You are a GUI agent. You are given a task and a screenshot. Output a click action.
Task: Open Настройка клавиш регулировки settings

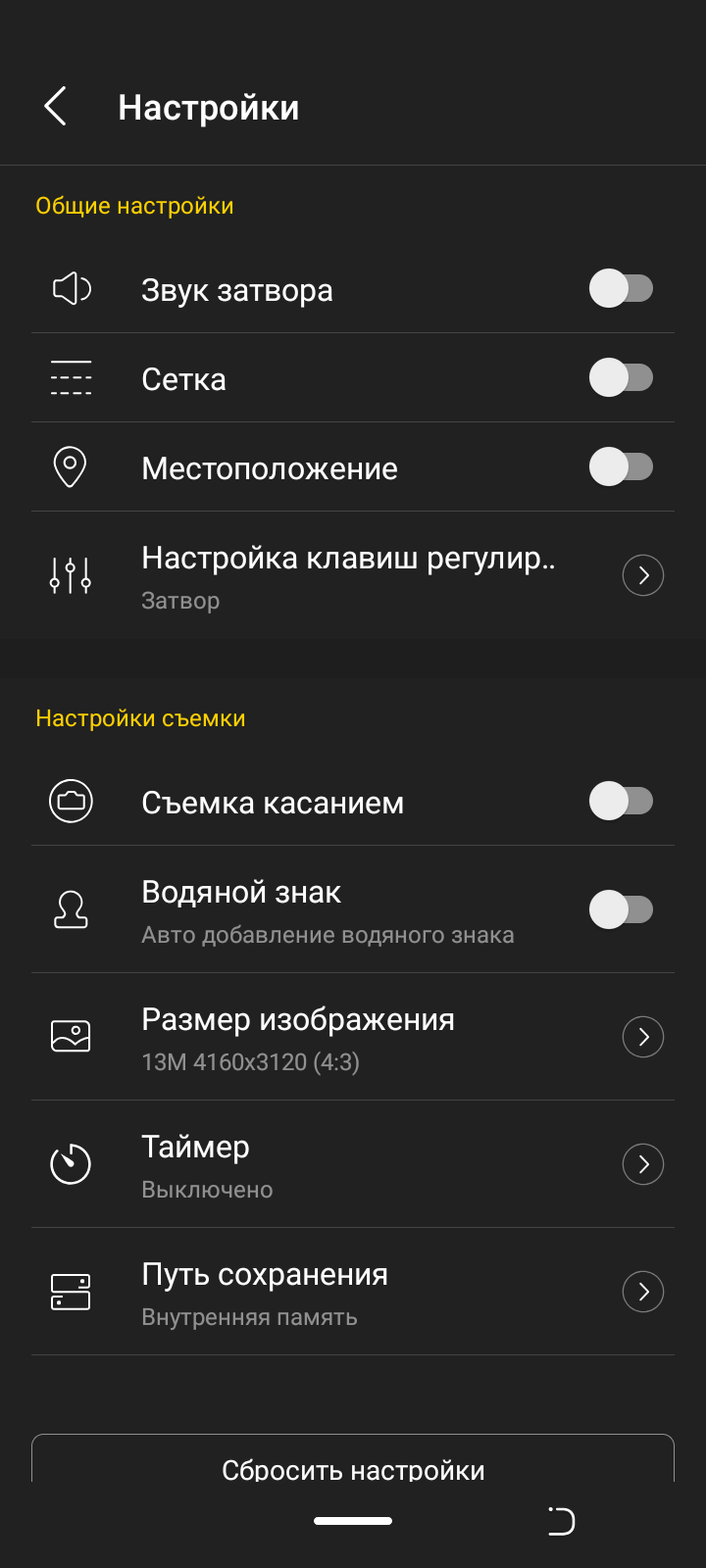643,575
